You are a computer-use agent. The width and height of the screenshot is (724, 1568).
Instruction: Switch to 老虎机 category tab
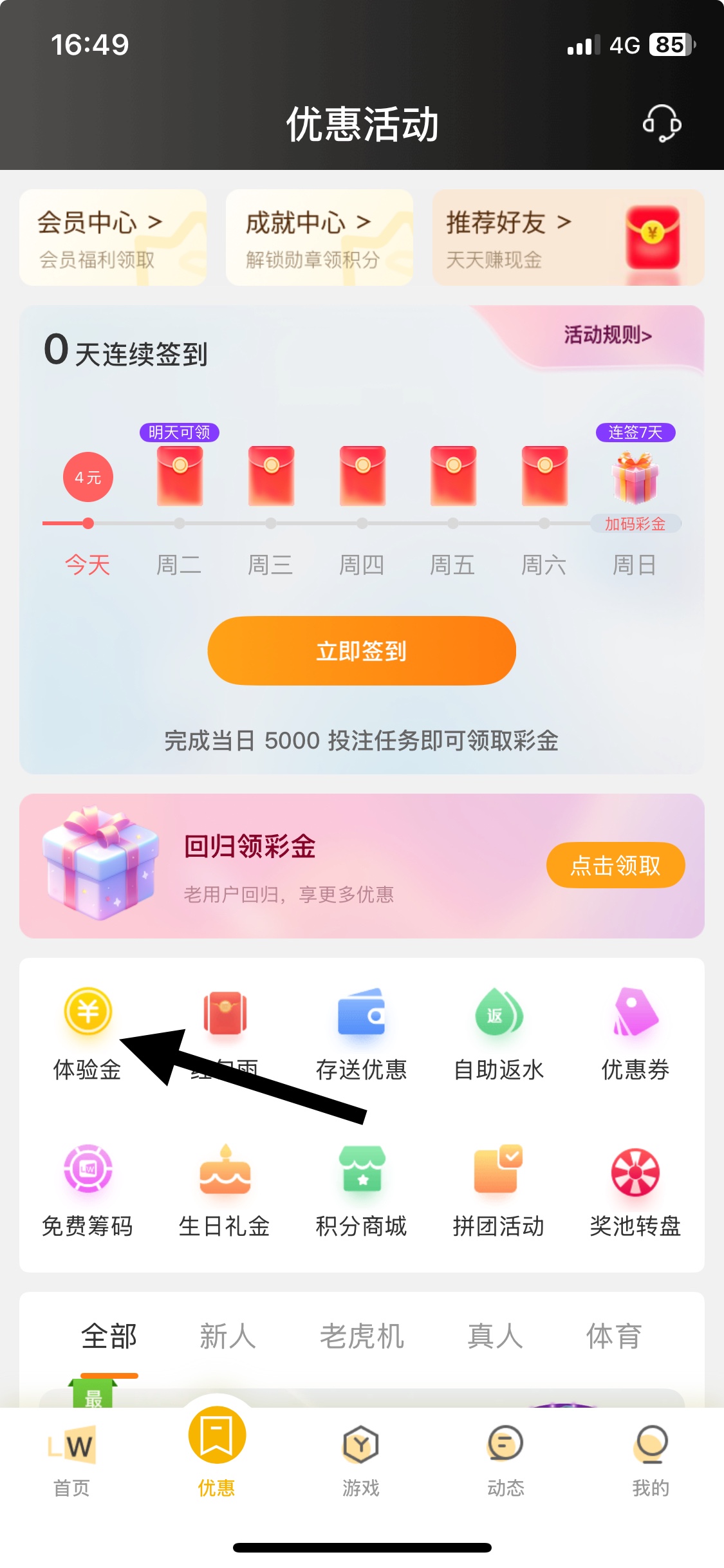point(362,1336)
